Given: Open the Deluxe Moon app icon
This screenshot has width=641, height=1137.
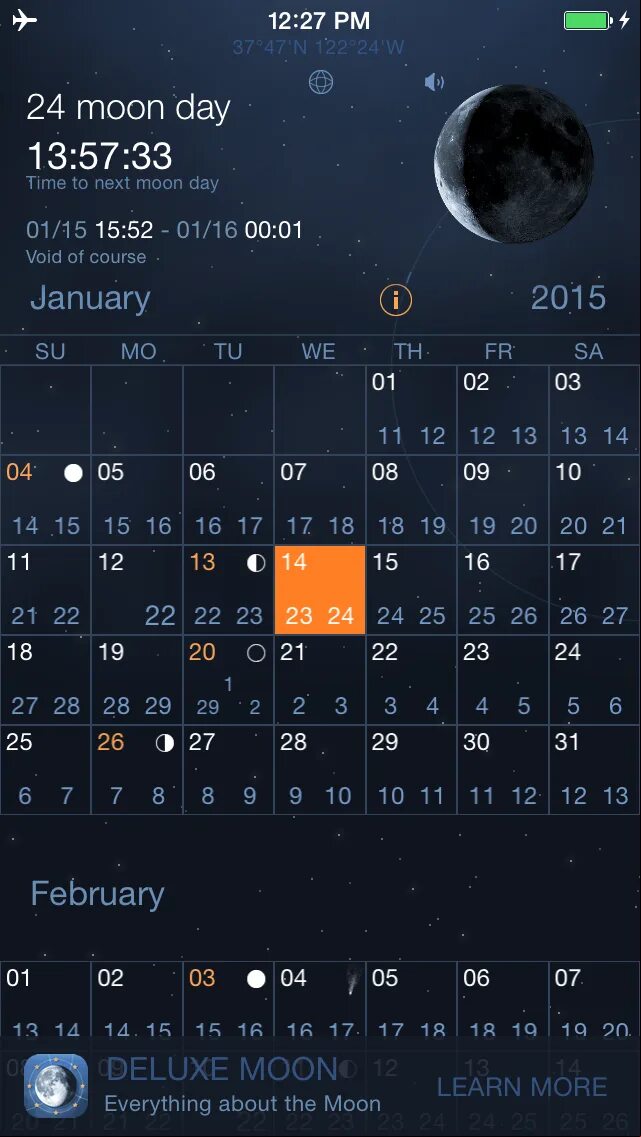Looking at the screenshot, I should click(x=56, y=1086).
